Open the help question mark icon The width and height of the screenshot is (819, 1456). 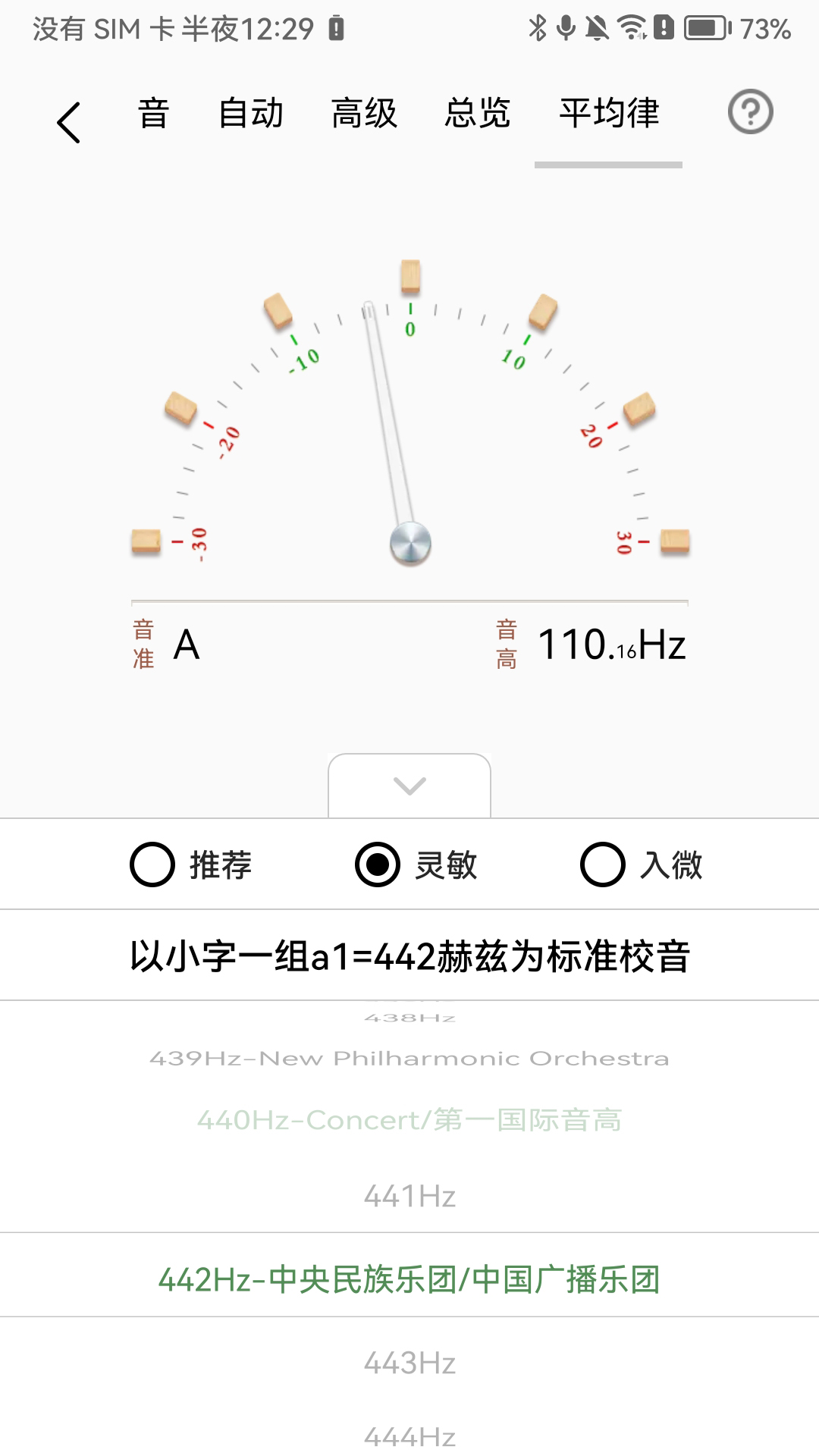(x=750, y=114)
